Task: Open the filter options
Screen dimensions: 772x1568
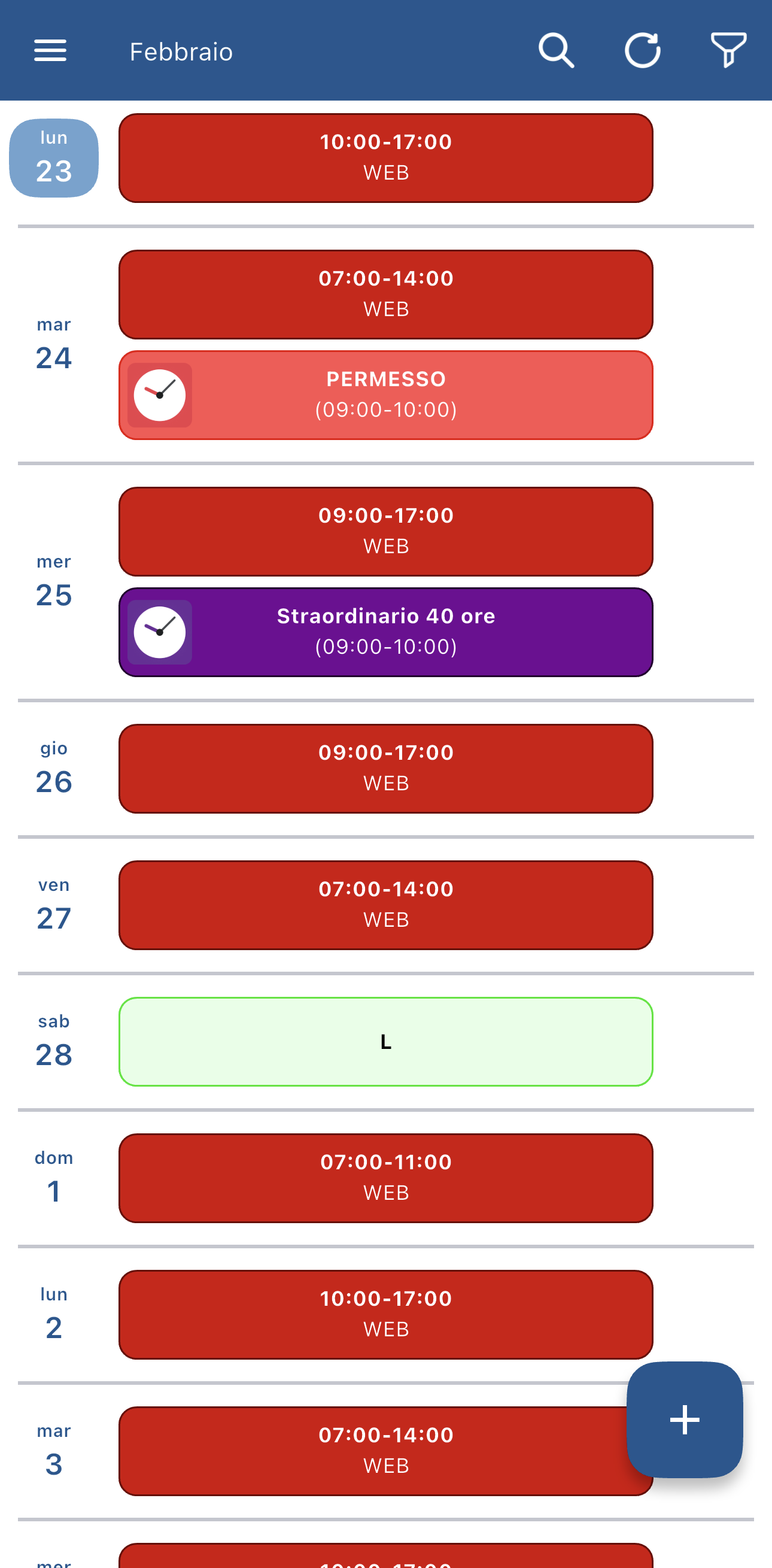Action: click(x=728, y=50)
